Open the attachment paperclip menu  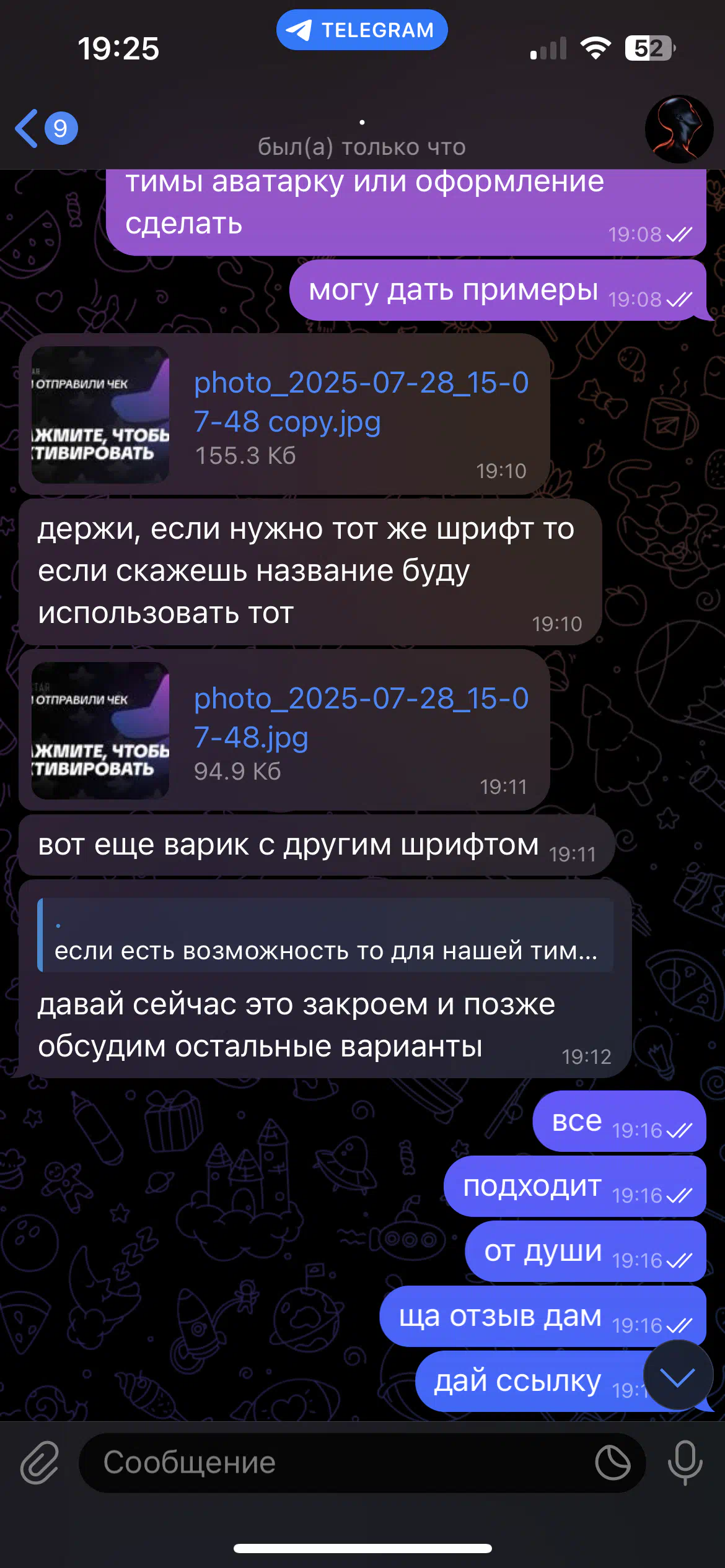[x=40, y=1463]
